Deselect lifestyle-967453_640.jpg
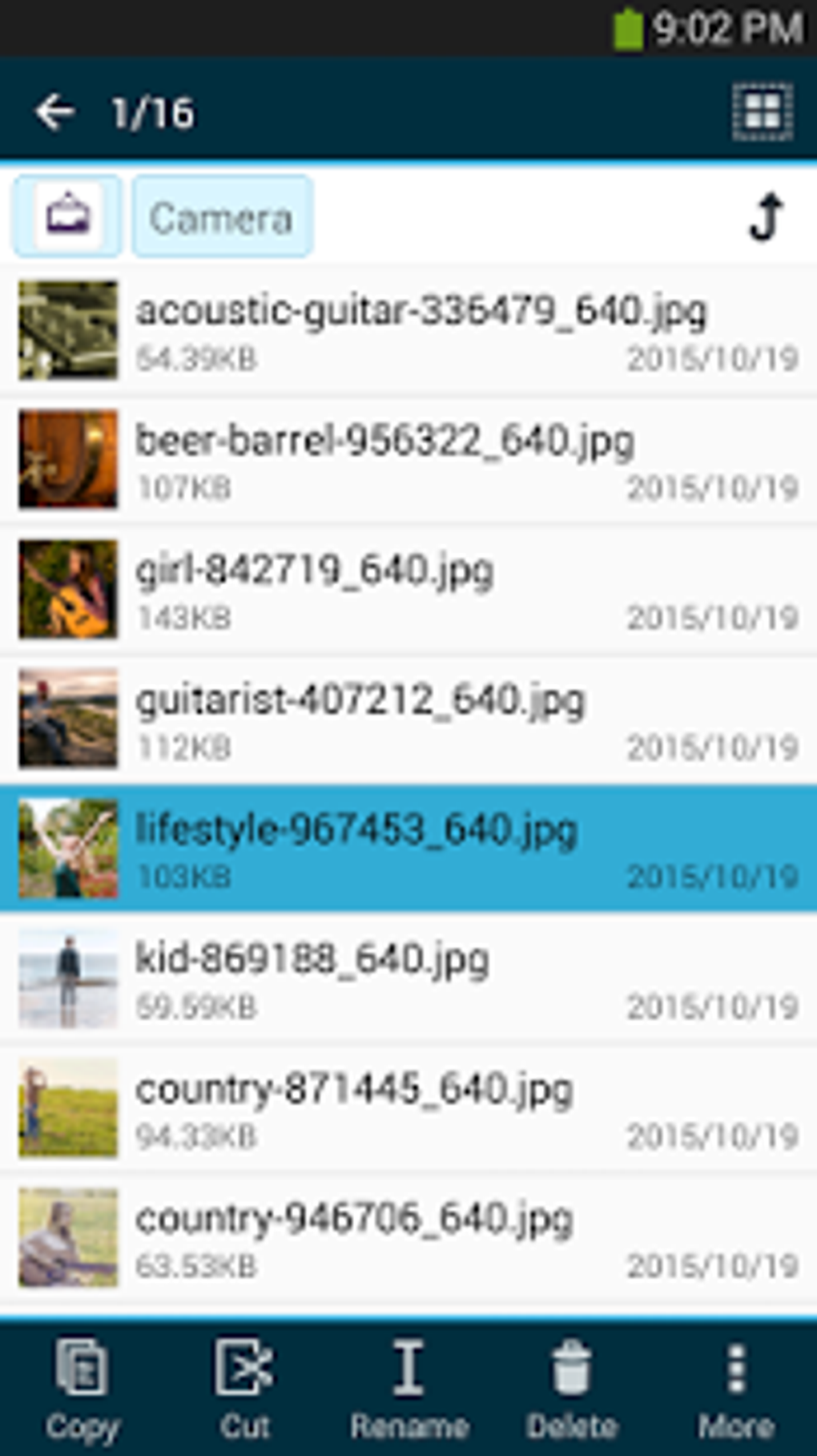This screenshot has height=1456, width=817. click(408, 849)
